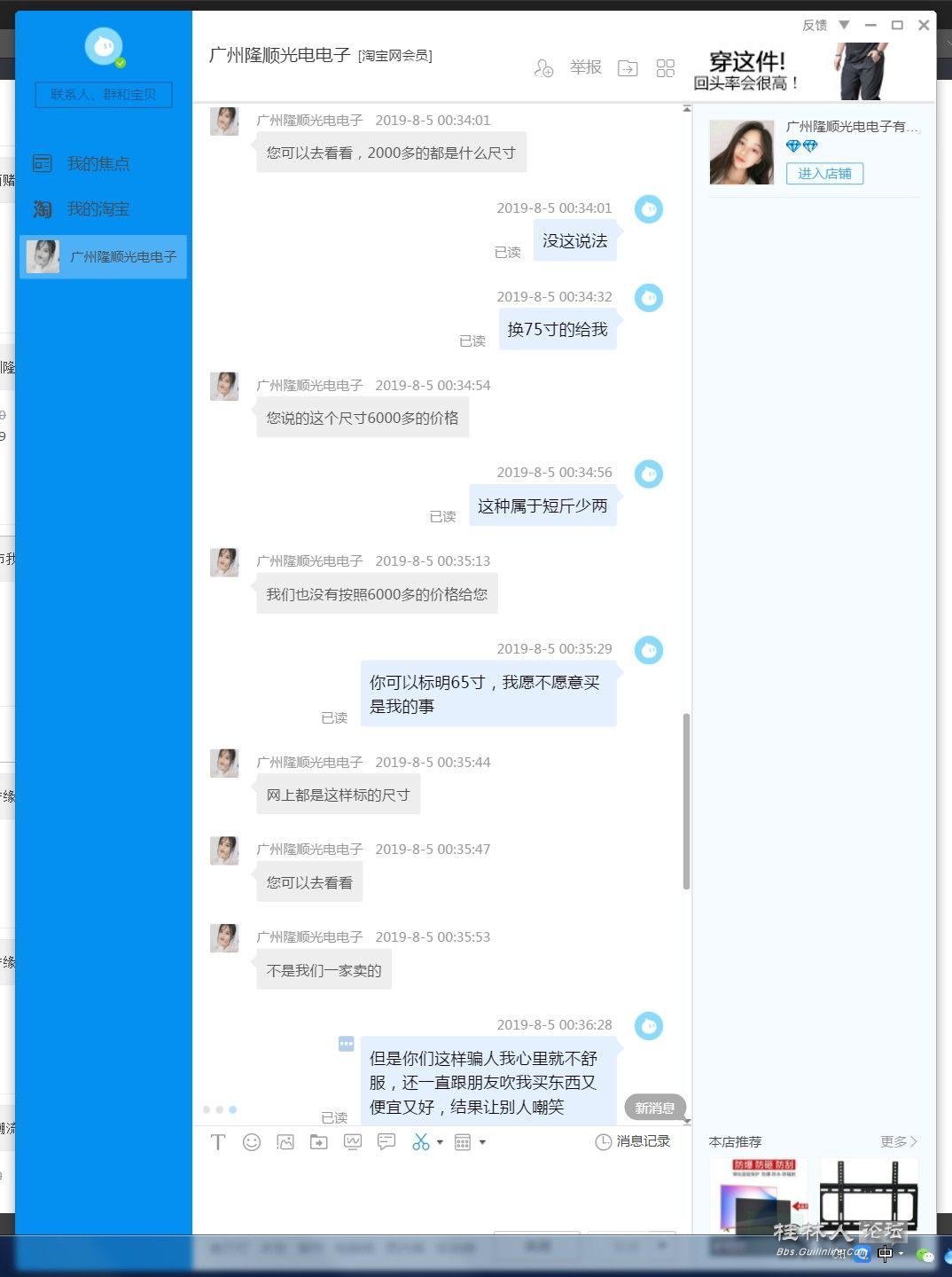This screenshot has height=1277, width=952.
Task: Send a file from the toolbar
Action: point(319,1142)
